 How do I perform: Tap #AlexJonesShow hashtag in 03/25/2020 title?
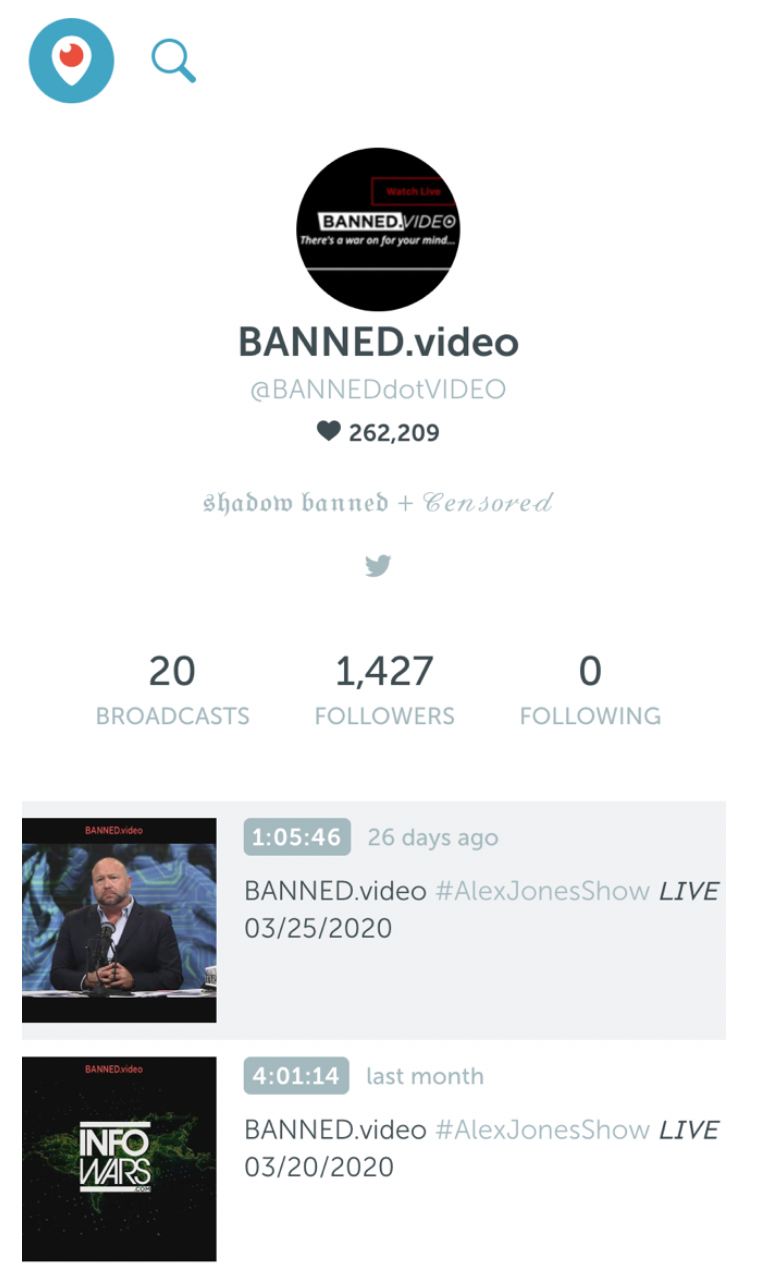coord(542,891)
